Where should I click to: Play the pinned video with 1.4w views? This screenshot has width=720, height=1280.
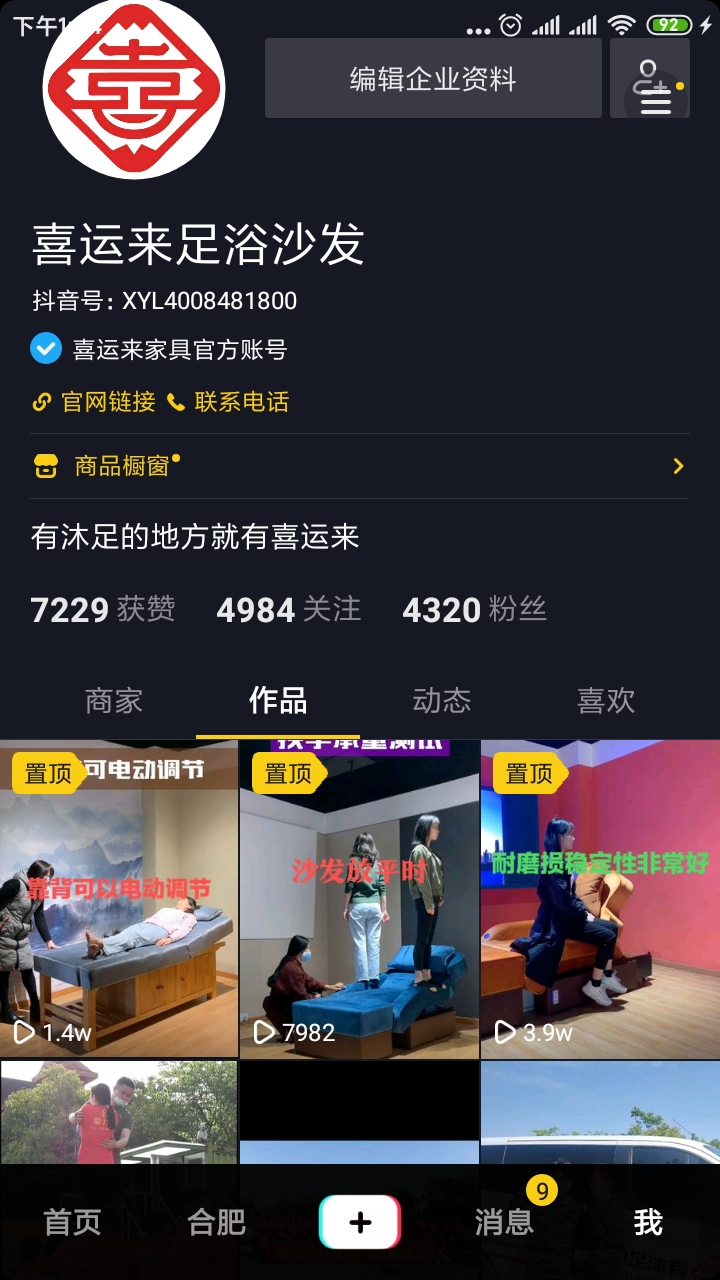tap(119, 900)
